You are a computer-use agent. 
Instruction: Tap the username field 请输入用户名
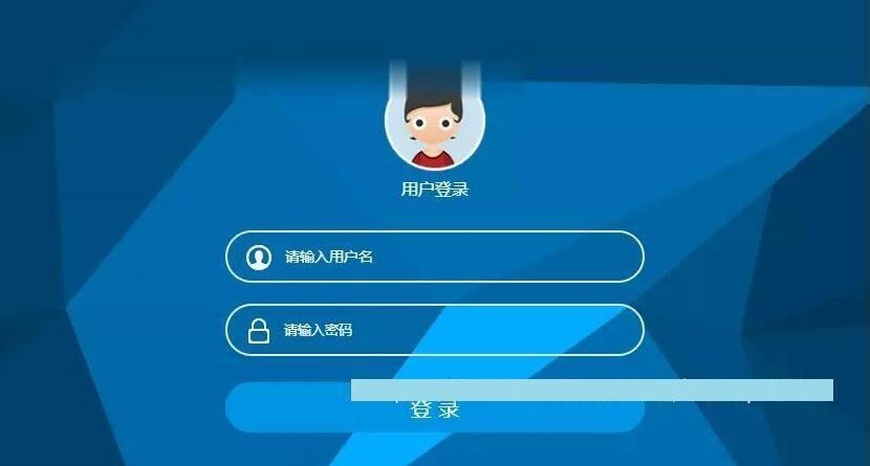(x=434, y=257)
